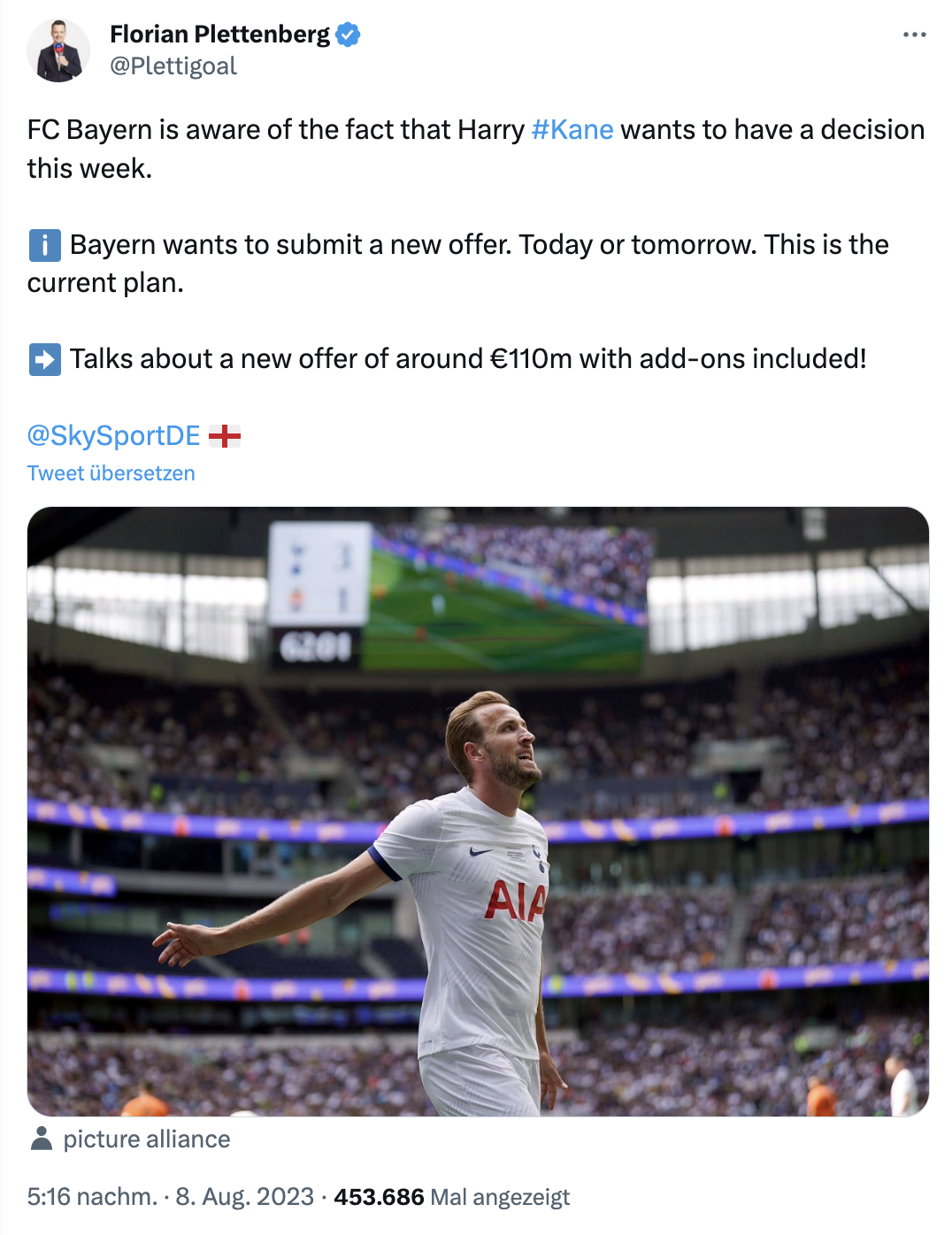Tap the Florian Plettenberg display name

coord(219,35)
